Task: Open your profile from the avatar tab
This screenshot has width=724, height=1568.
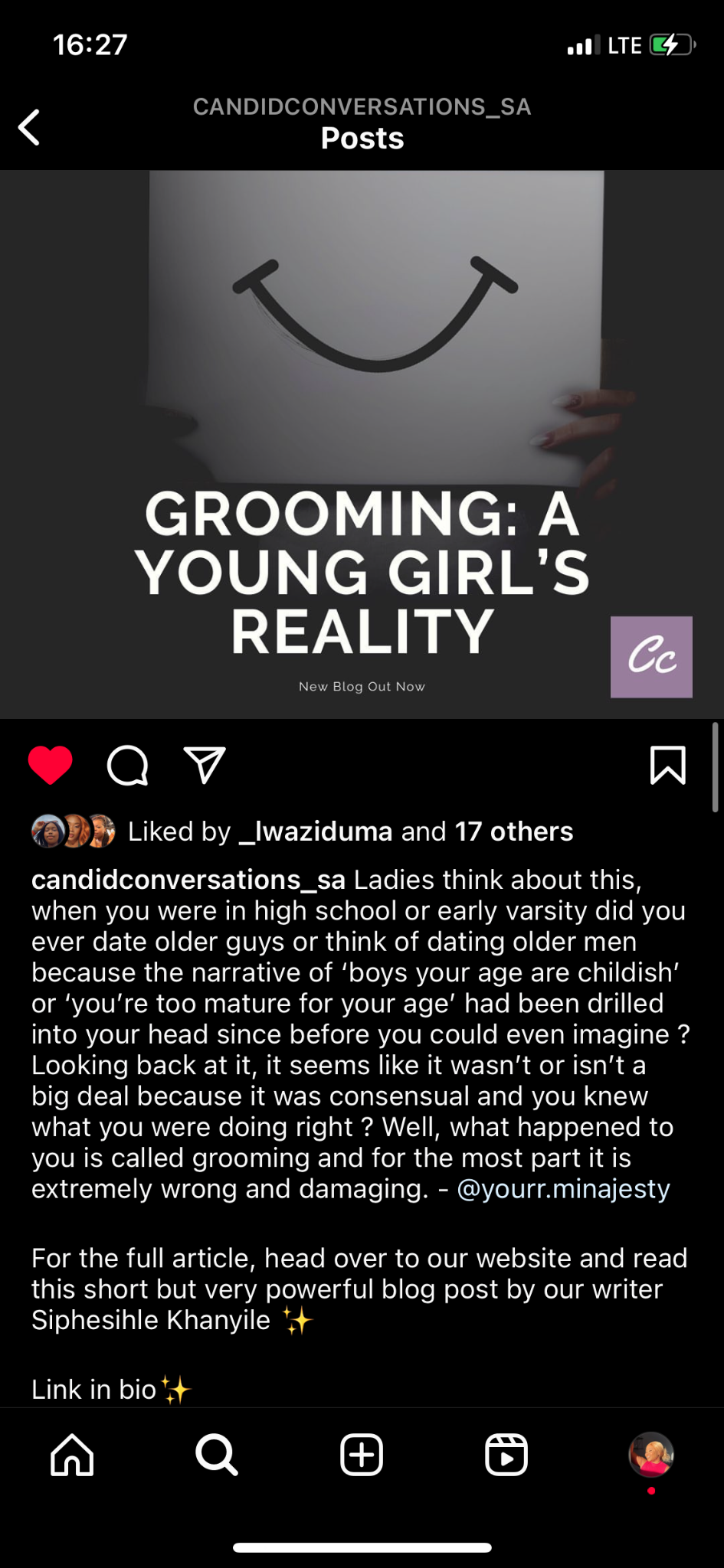Action: (651, 1455)
